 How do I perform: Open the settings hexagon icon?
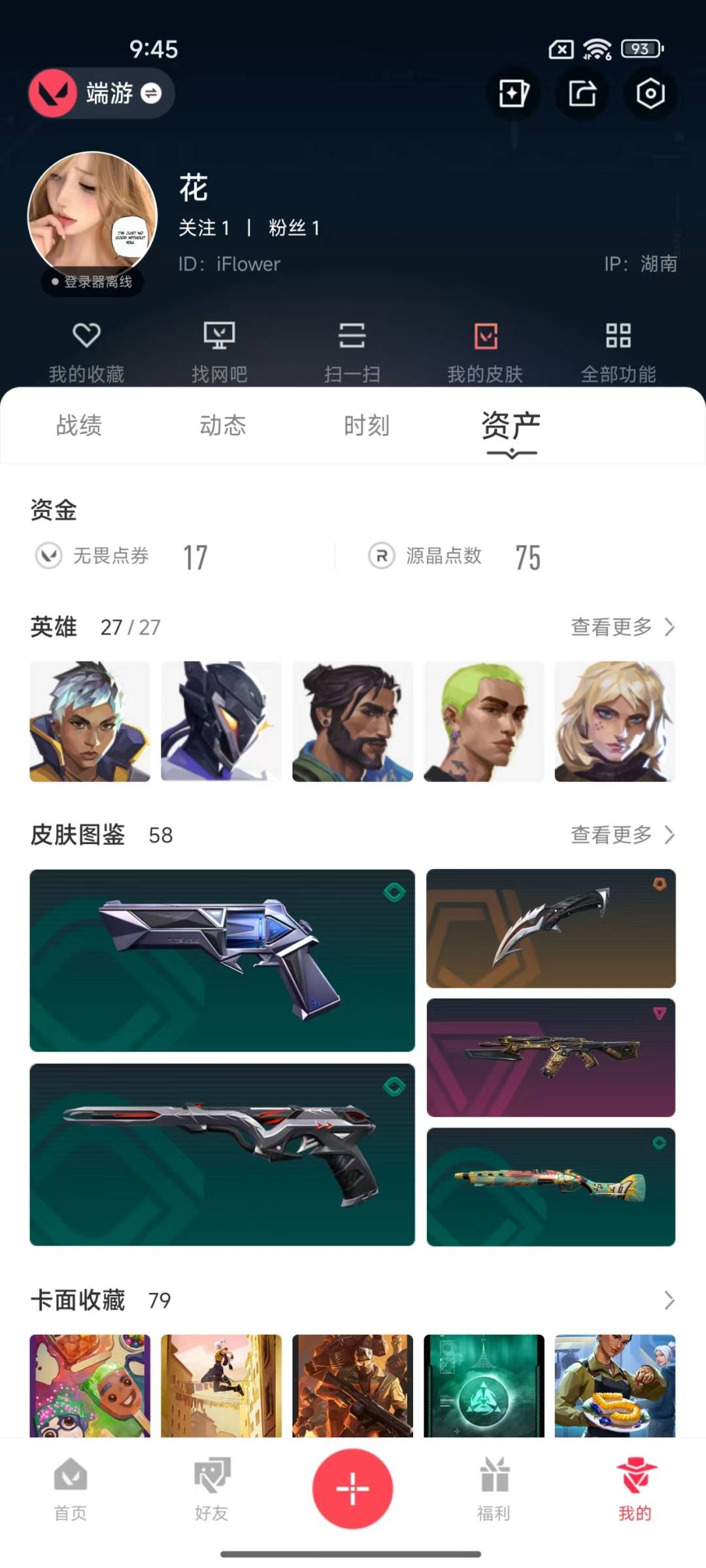650,93
